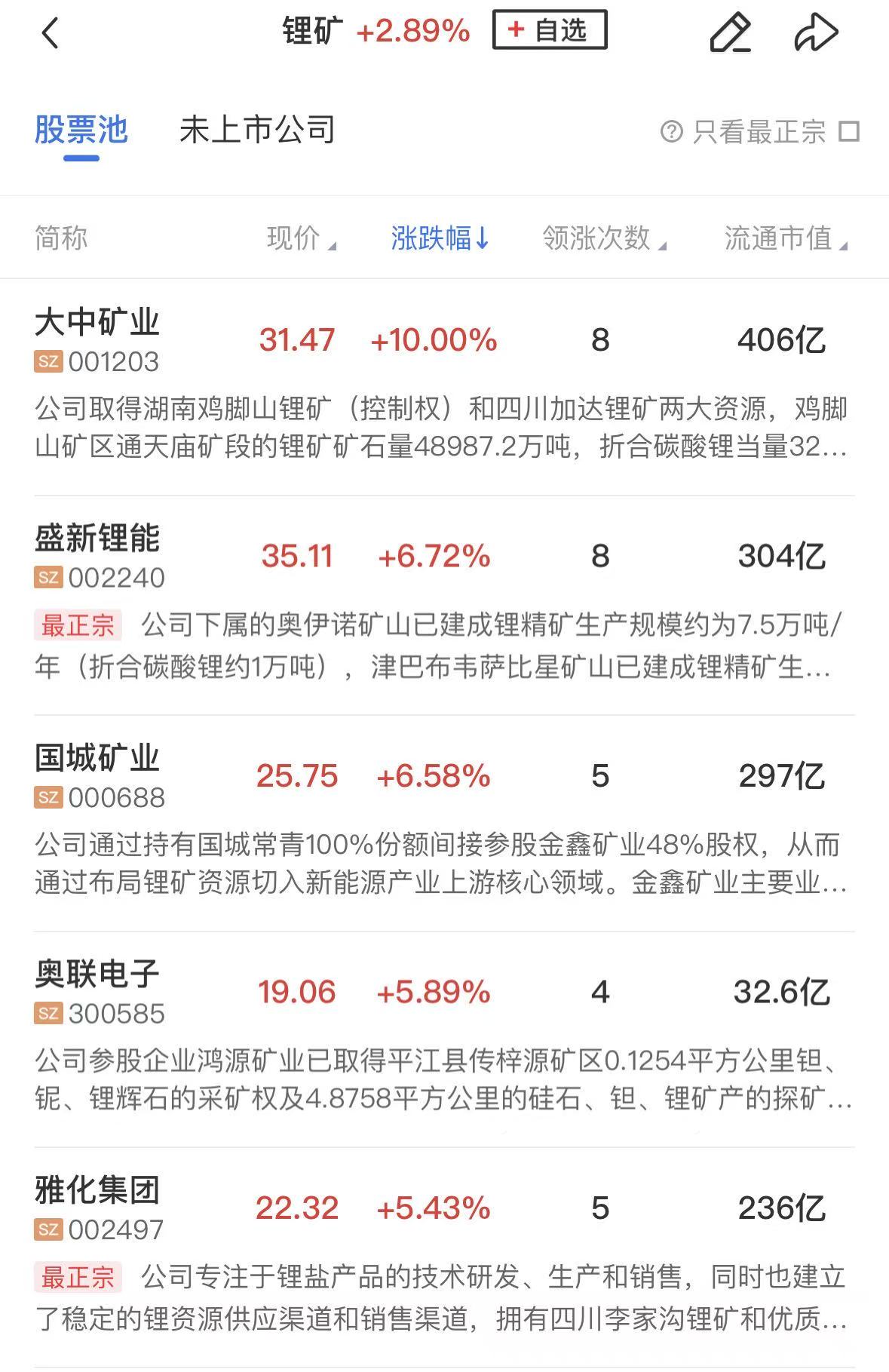Sort the list by 涨跌幅
The width and height of the screenshot is (889, 1372).
pyautogui.click(x=440, y=238)
